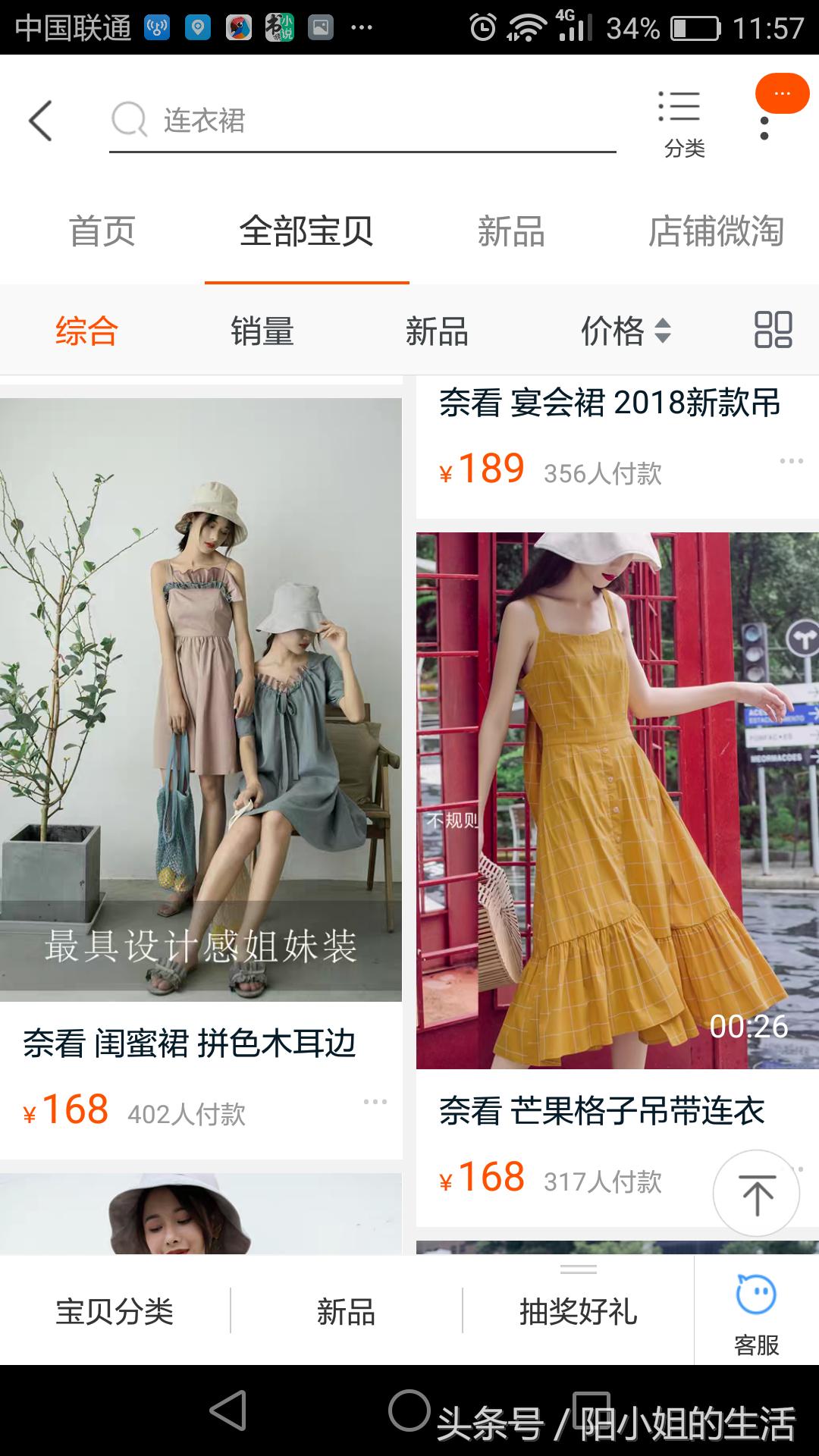Screen dimensions: 819x1456
Task: Switch sorting to 销量 sales volume
Action: coord(263,331)
